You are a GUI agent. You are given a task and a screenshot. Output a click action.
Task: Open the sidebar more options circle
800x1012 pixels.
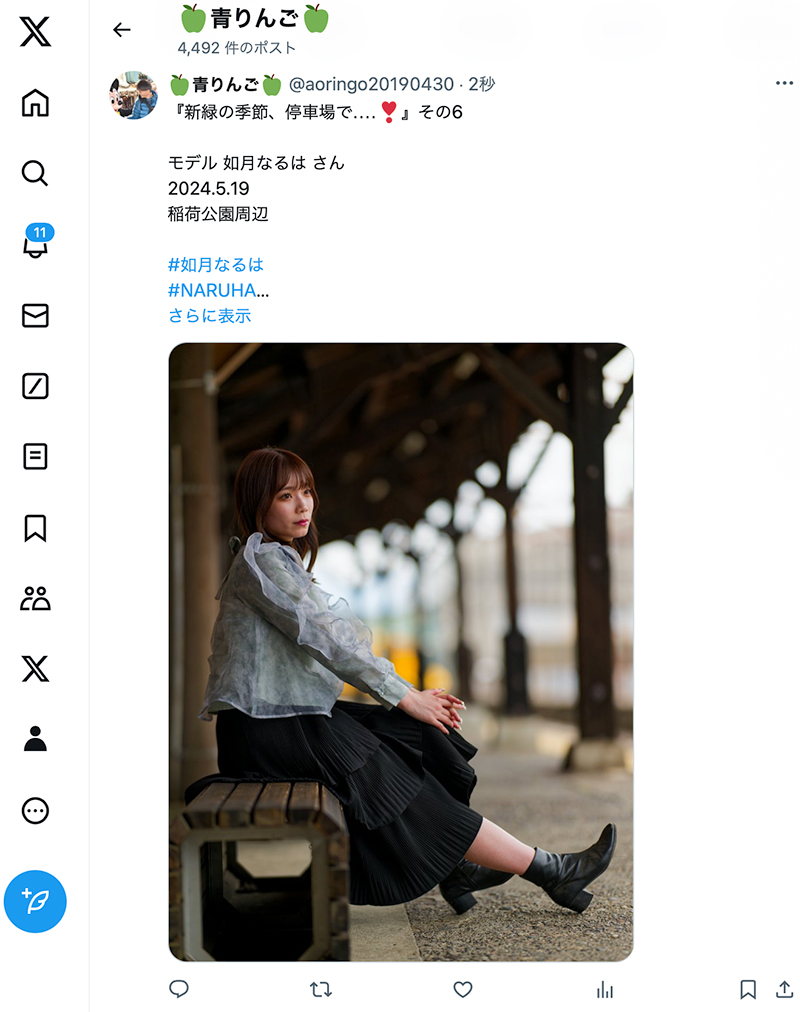pos(35,810)
